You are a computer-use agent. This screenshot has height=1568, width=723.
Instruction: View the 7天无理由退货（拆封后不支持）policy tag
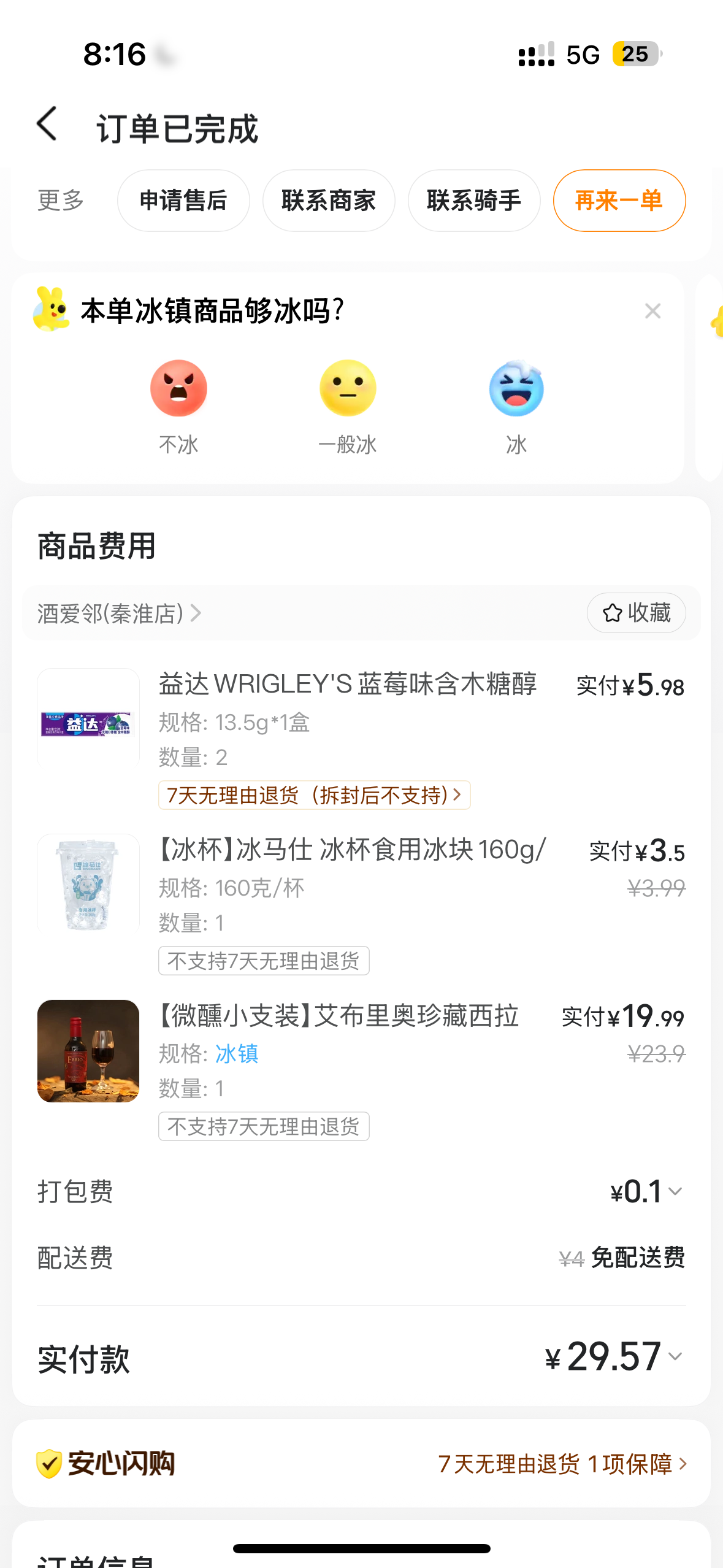coord(314,795)
